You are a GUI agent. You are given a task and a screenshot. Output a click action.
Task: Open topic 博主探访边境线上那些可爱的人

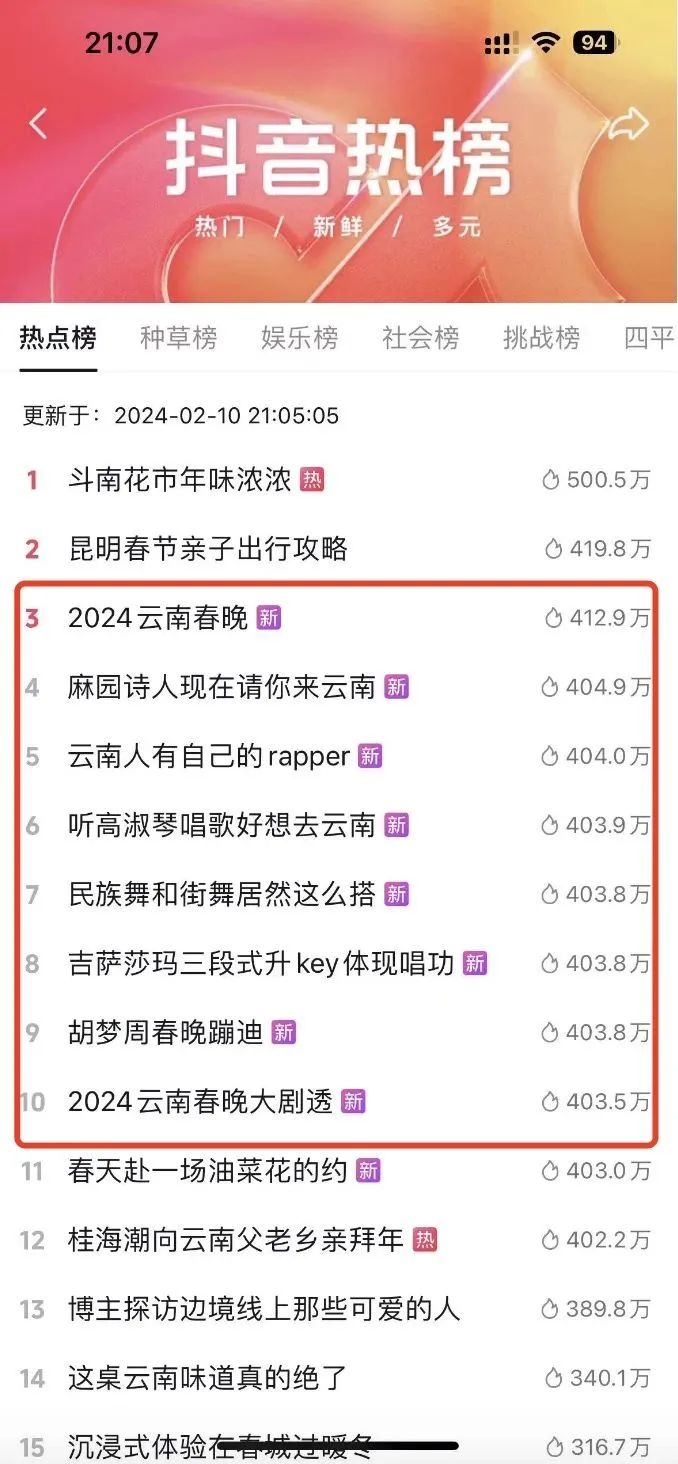pyautogui.click(x=339, y=1309)
